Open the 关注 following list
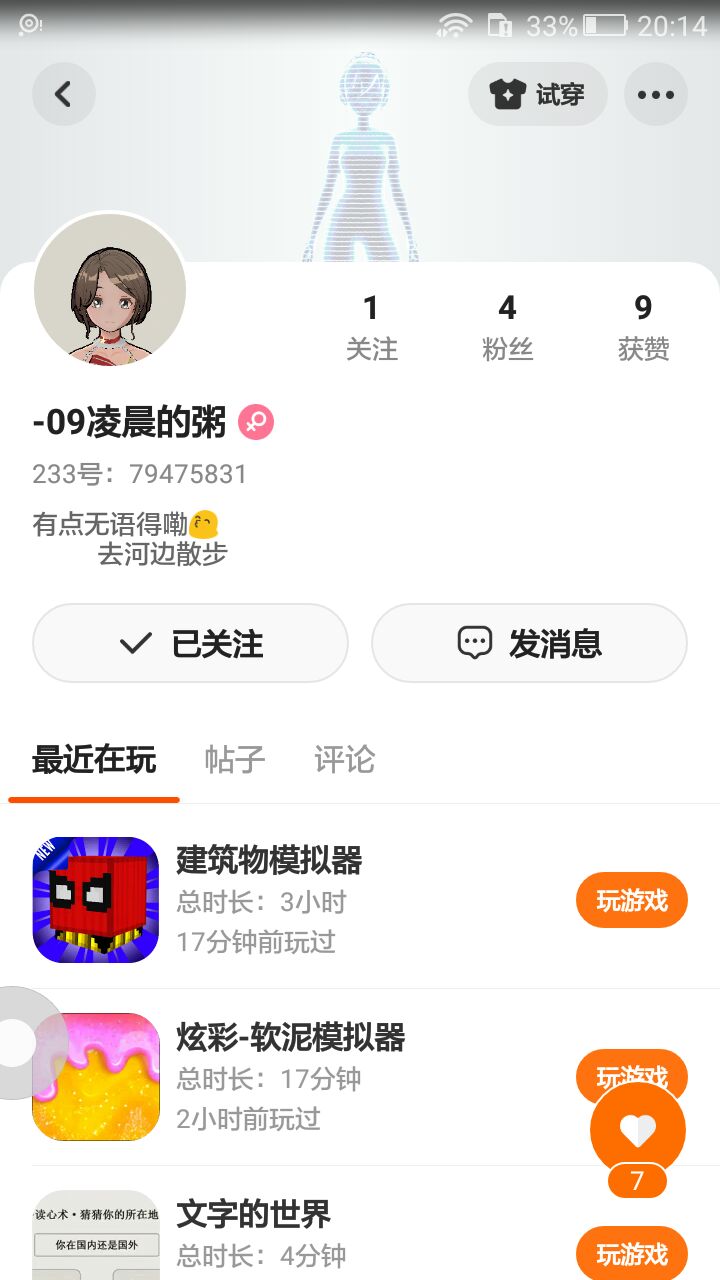Image resolution: width=720 pixels, height=1280 pixels. (371, 327)
